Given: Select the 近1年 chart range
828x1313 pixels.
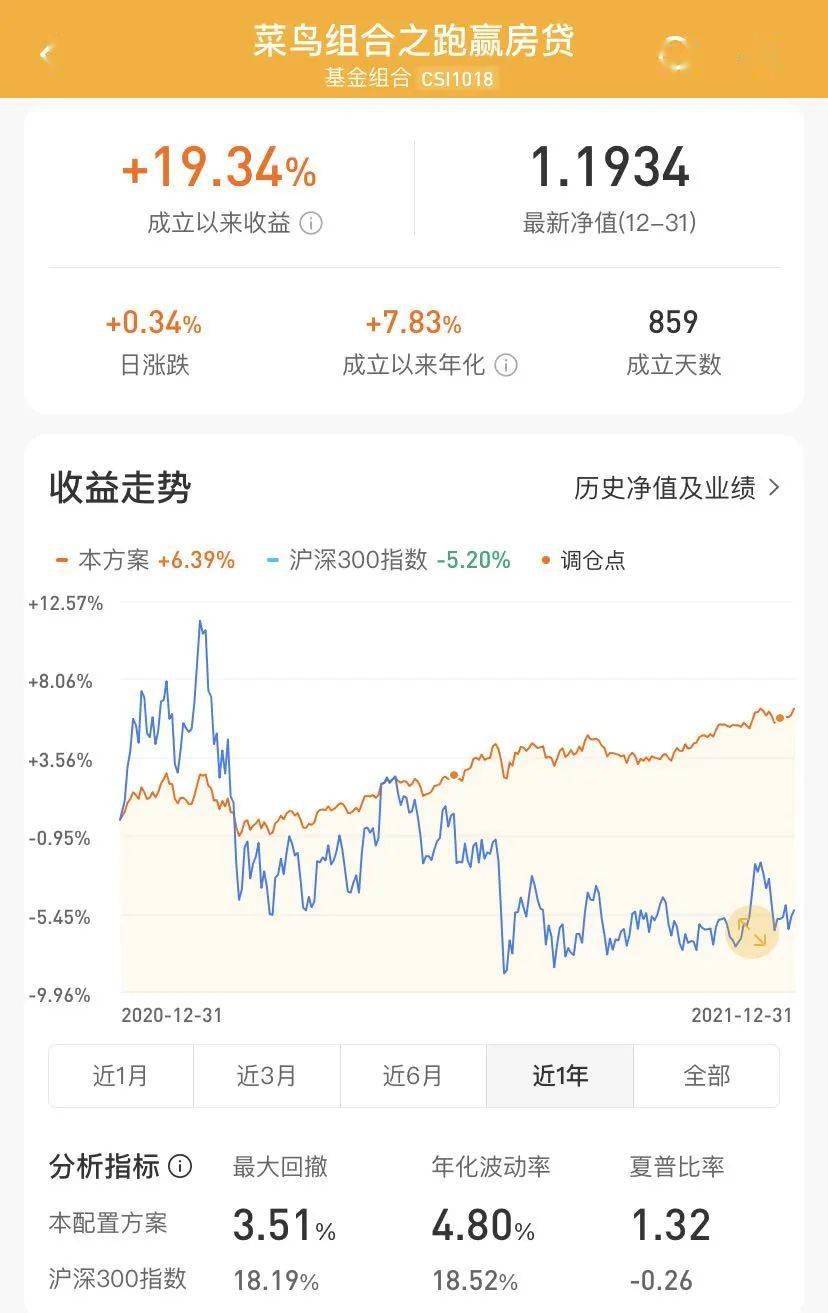Looking at the screenshot, I should point(560,1076).
